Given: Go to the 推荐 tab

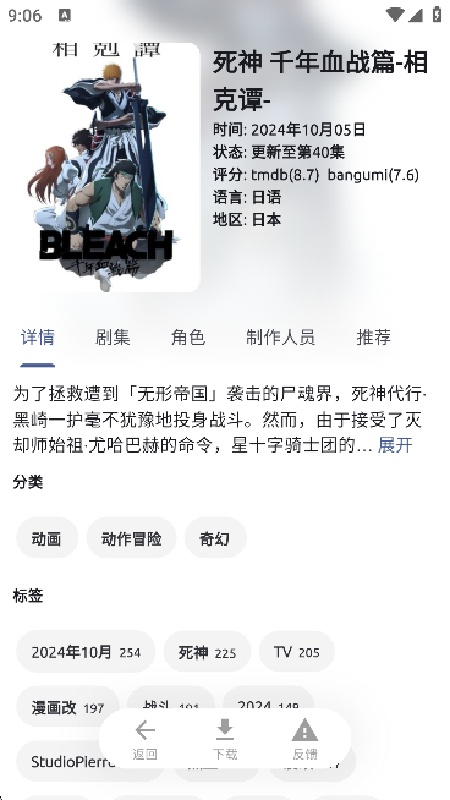Looking at the screenshot, I should 374,337.
